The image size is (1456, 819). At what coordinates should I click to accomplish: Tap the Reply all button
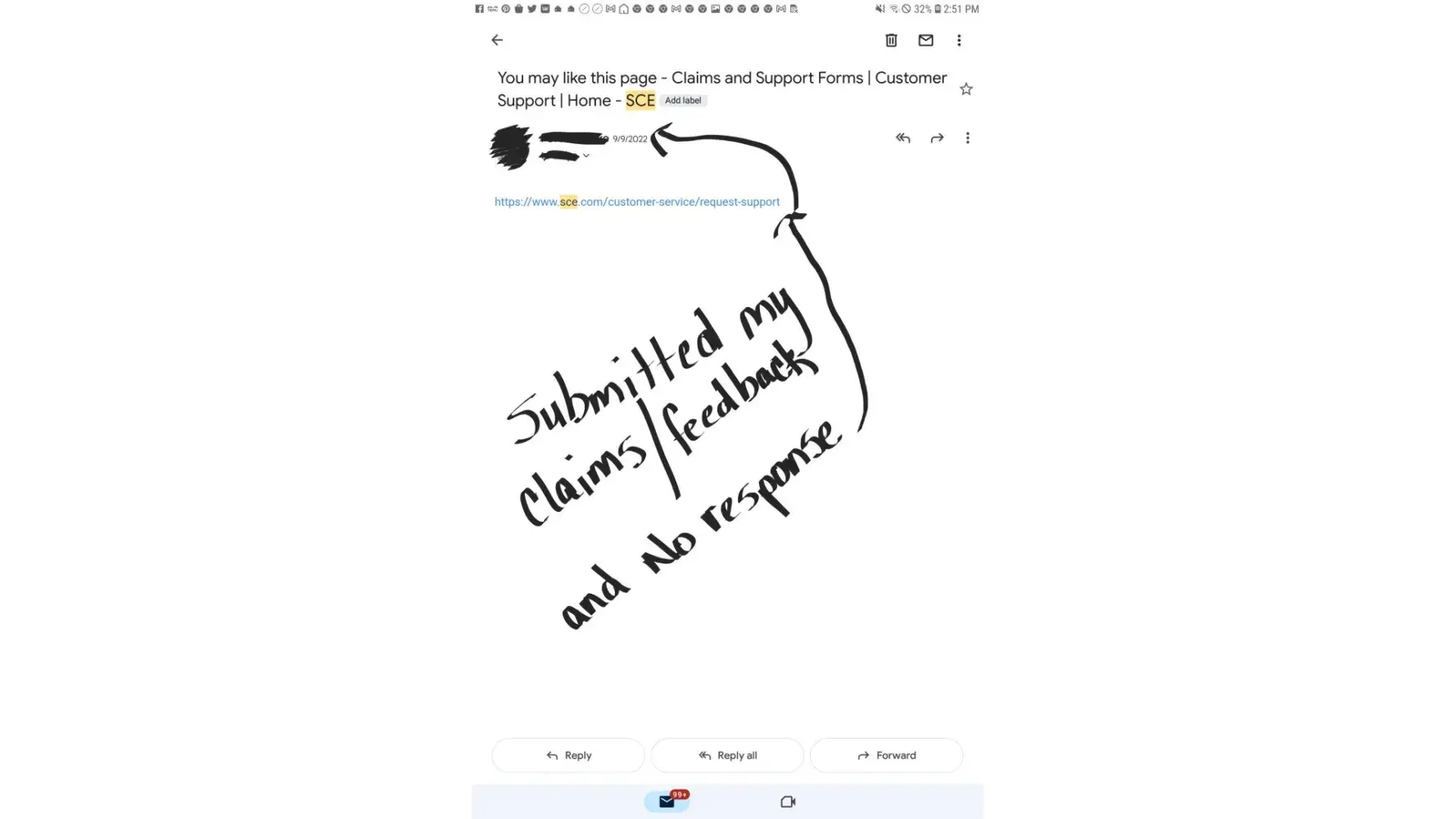727,755
